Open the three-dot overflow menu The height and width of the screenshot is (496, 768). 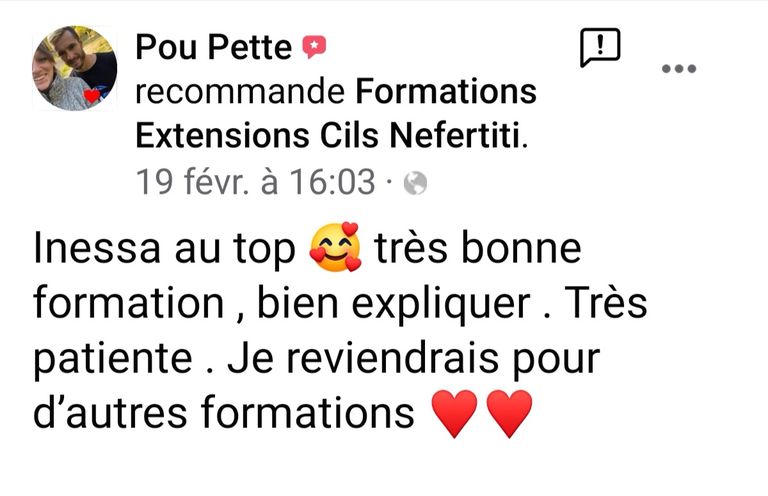pyautogui.click(x=679, y=68)
